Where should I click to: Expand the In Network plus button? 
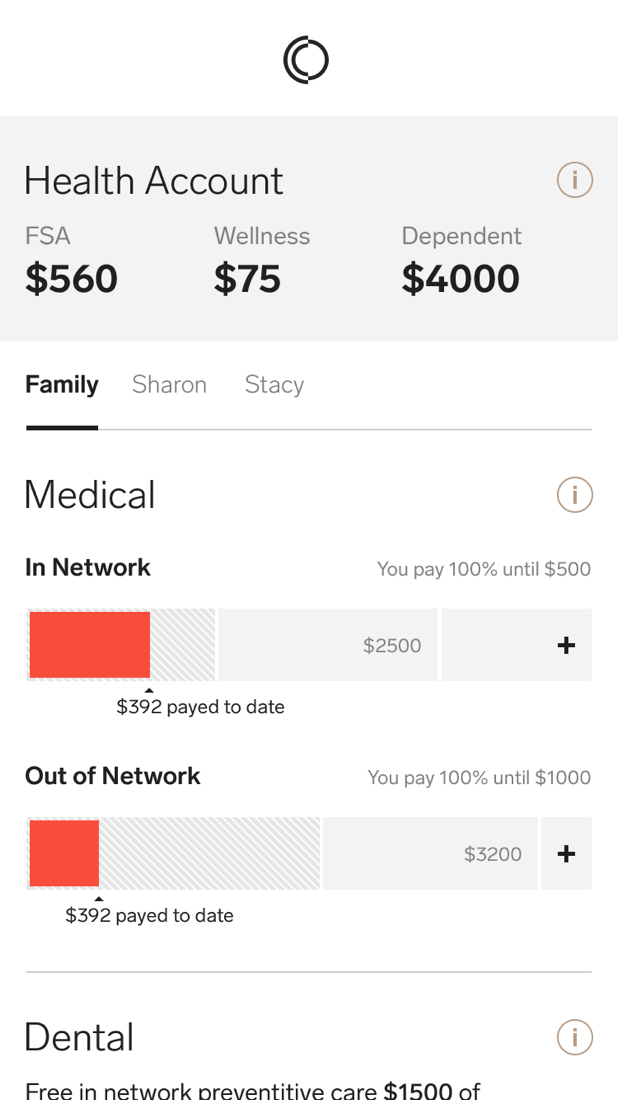566,645
